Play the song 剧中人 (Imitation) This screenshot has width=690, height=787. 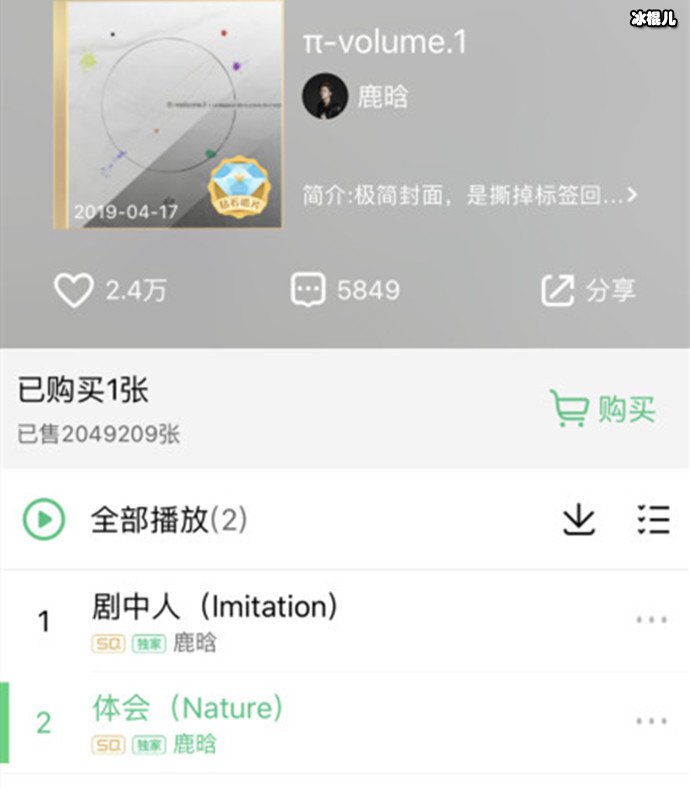[x=214, y=606]
